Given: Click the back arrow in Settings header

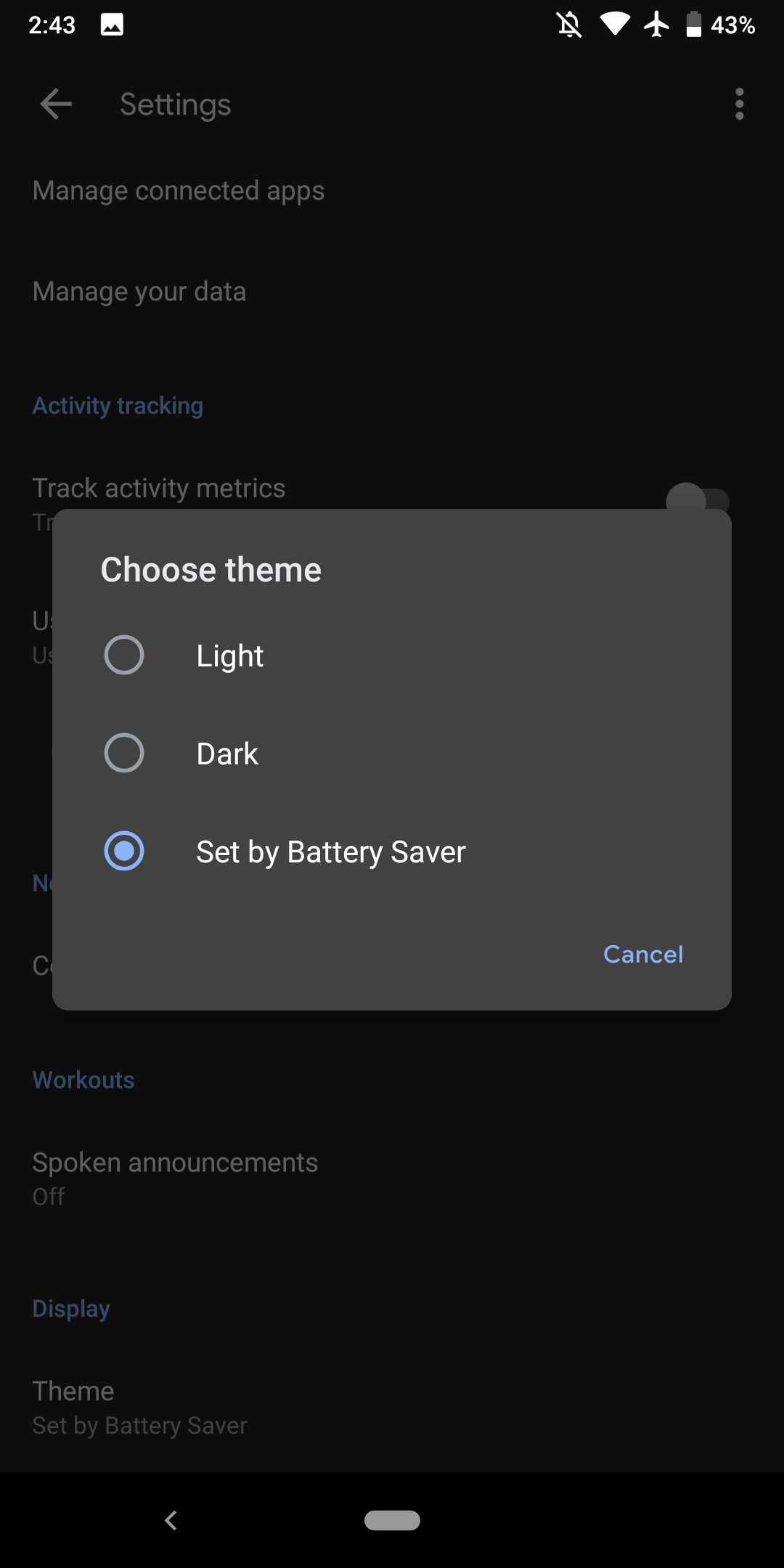Looking at the screenshot, I should 54,105.
